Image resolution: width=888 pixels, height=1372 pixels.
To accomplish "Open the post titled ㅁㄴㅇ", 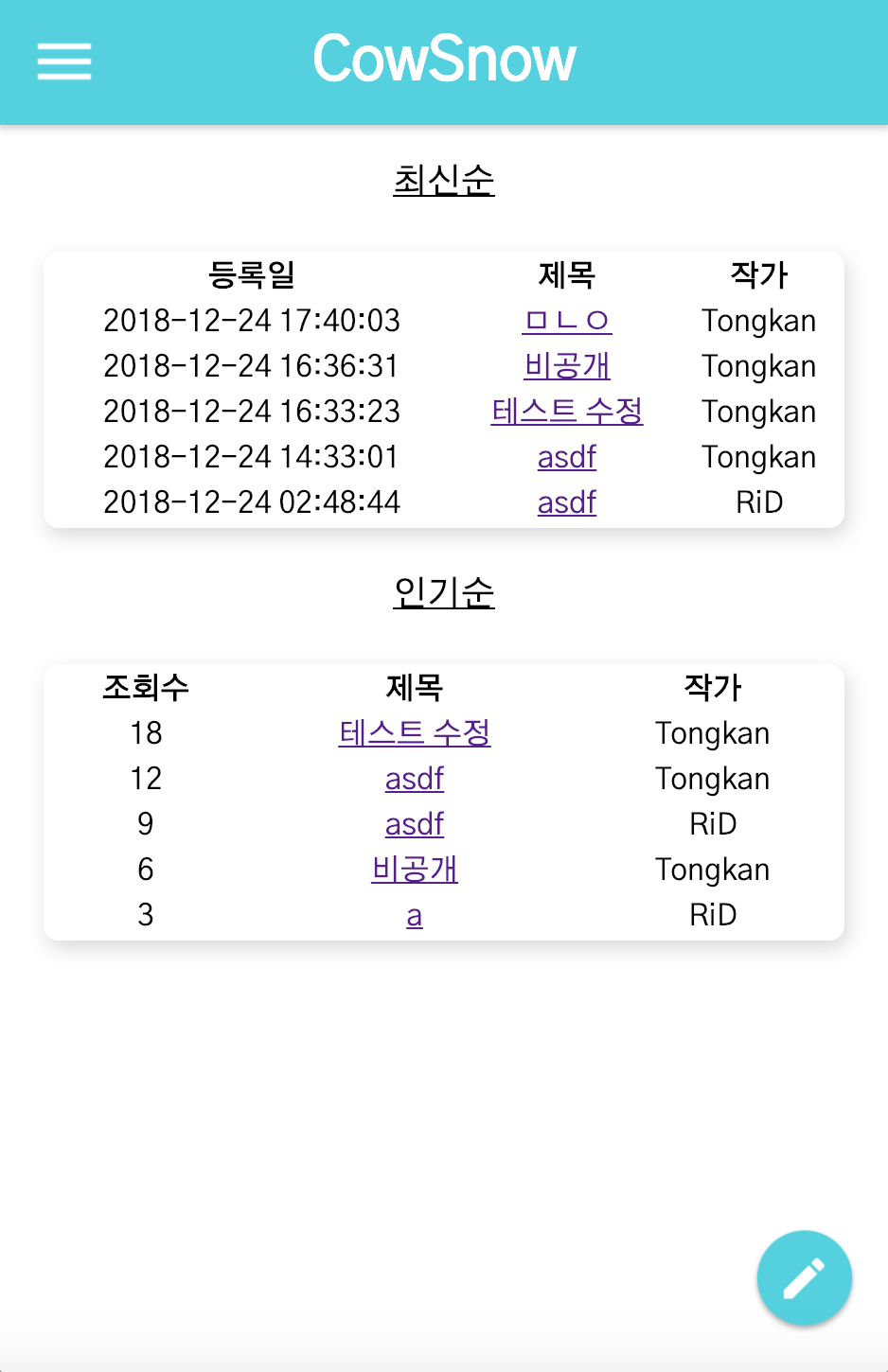I will coord(567,321).
